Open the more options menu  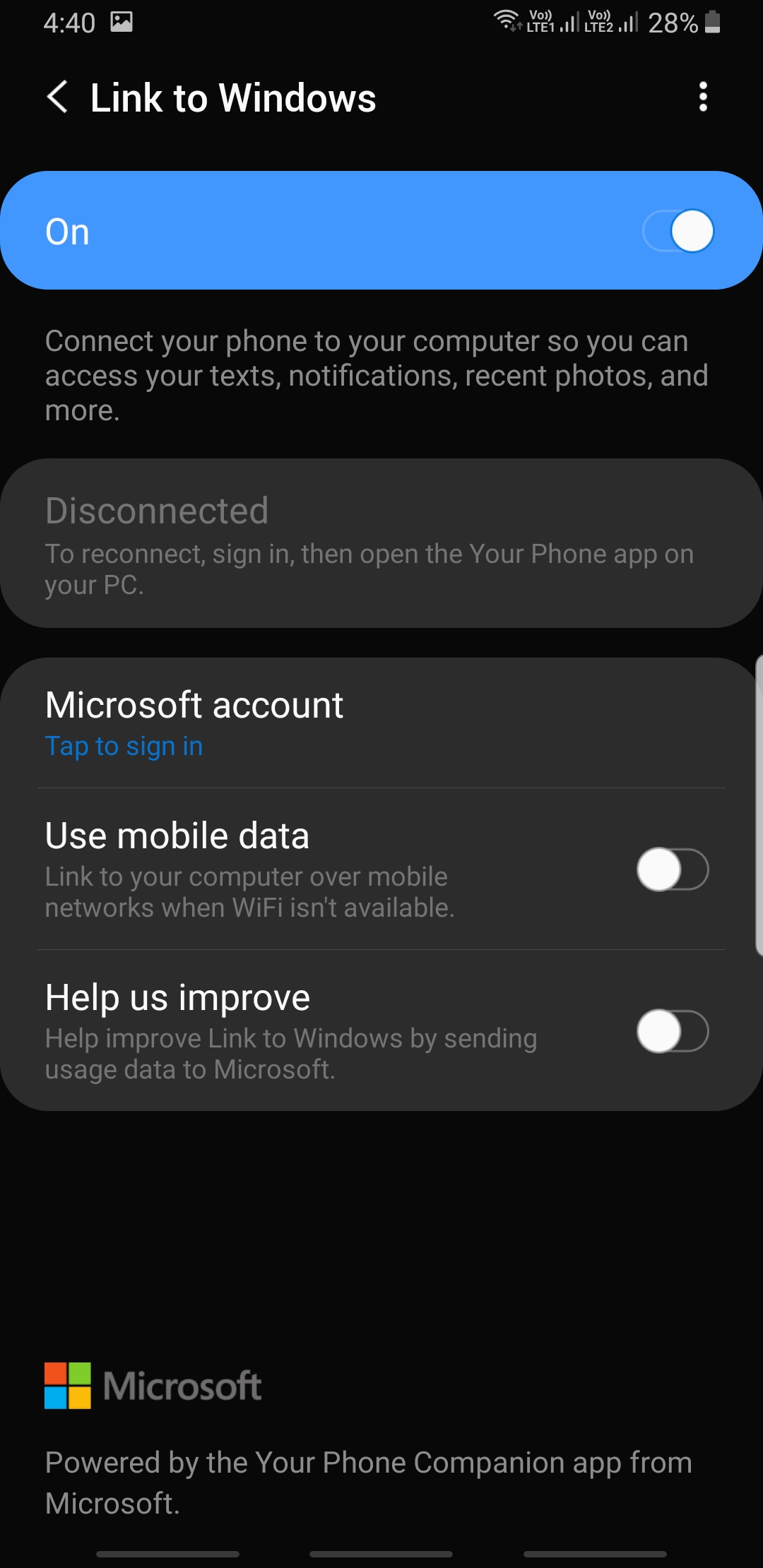coord(702,97)
